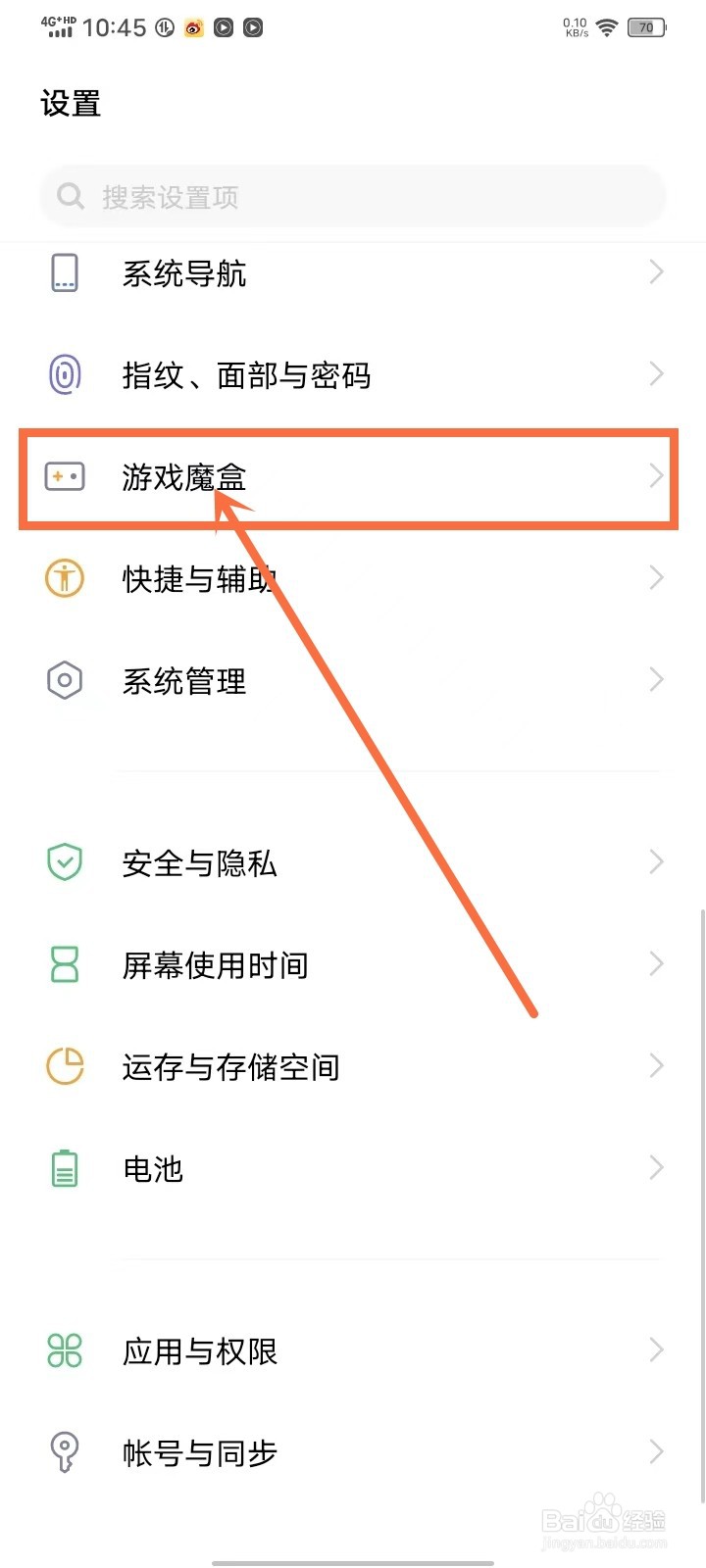Image resolution: width=706 pixels, height=1568 pixels.
Task: Click the 快捷与辅助 accessibility icon
Action: pos(64,578)
